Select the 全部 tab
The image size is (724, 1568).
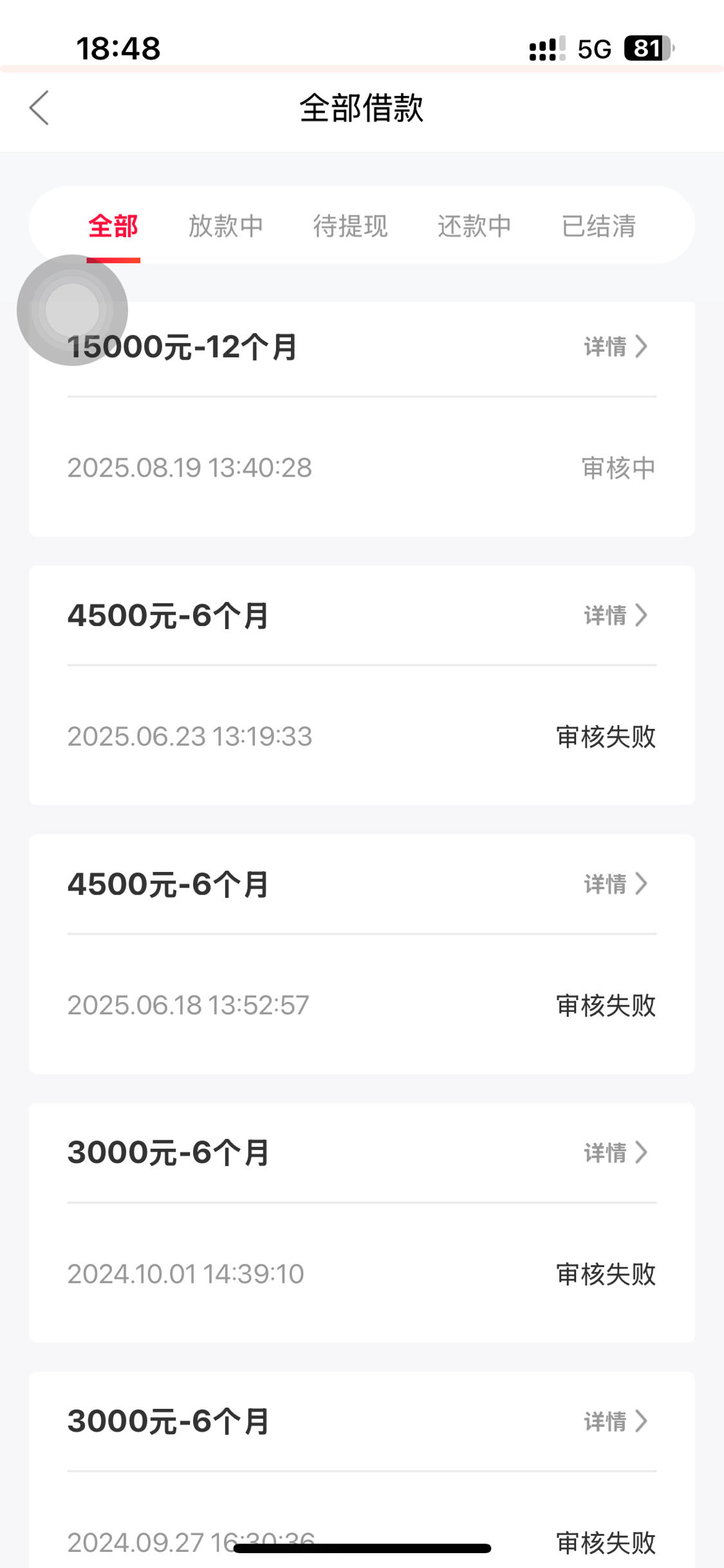point(113,227)
